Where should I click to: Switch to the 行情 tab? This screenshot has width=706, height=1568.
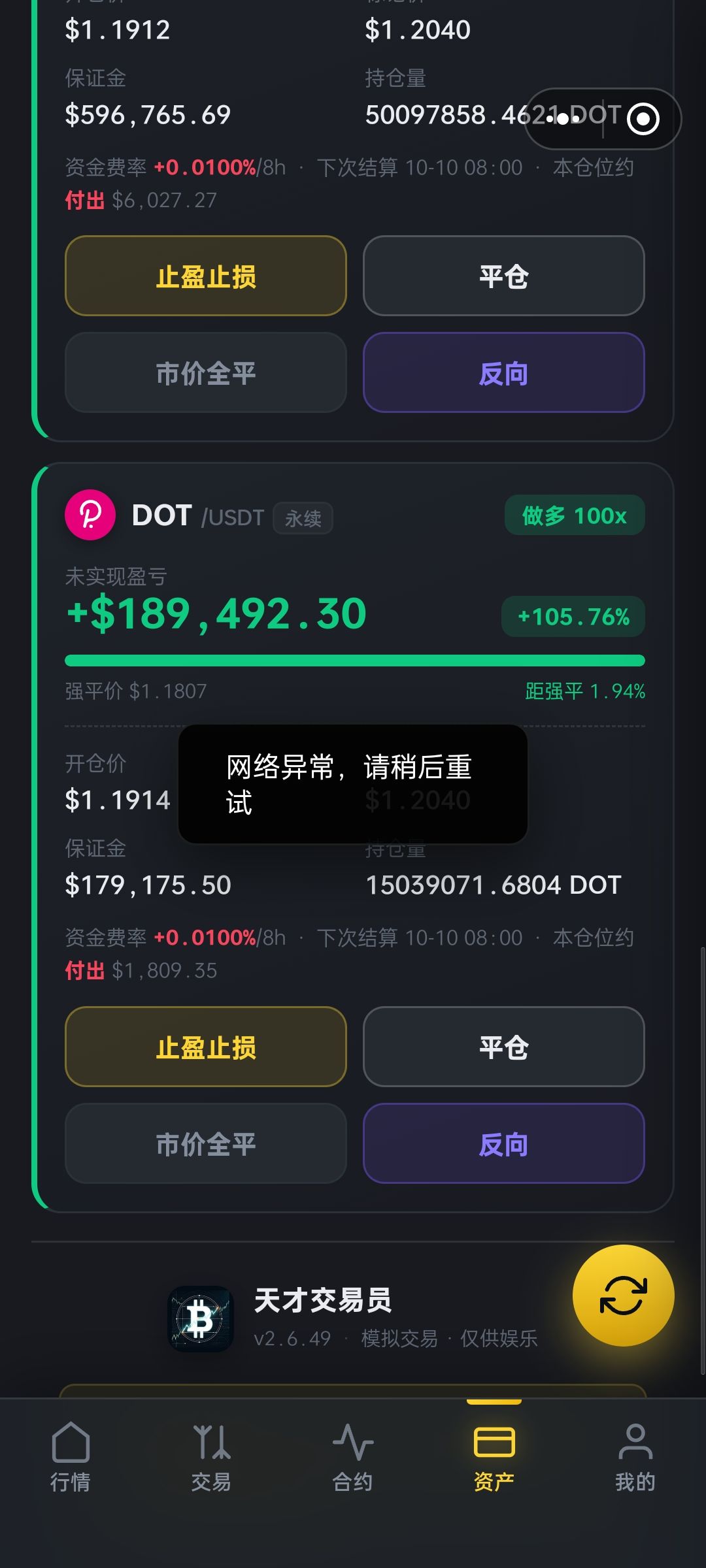71,1456
